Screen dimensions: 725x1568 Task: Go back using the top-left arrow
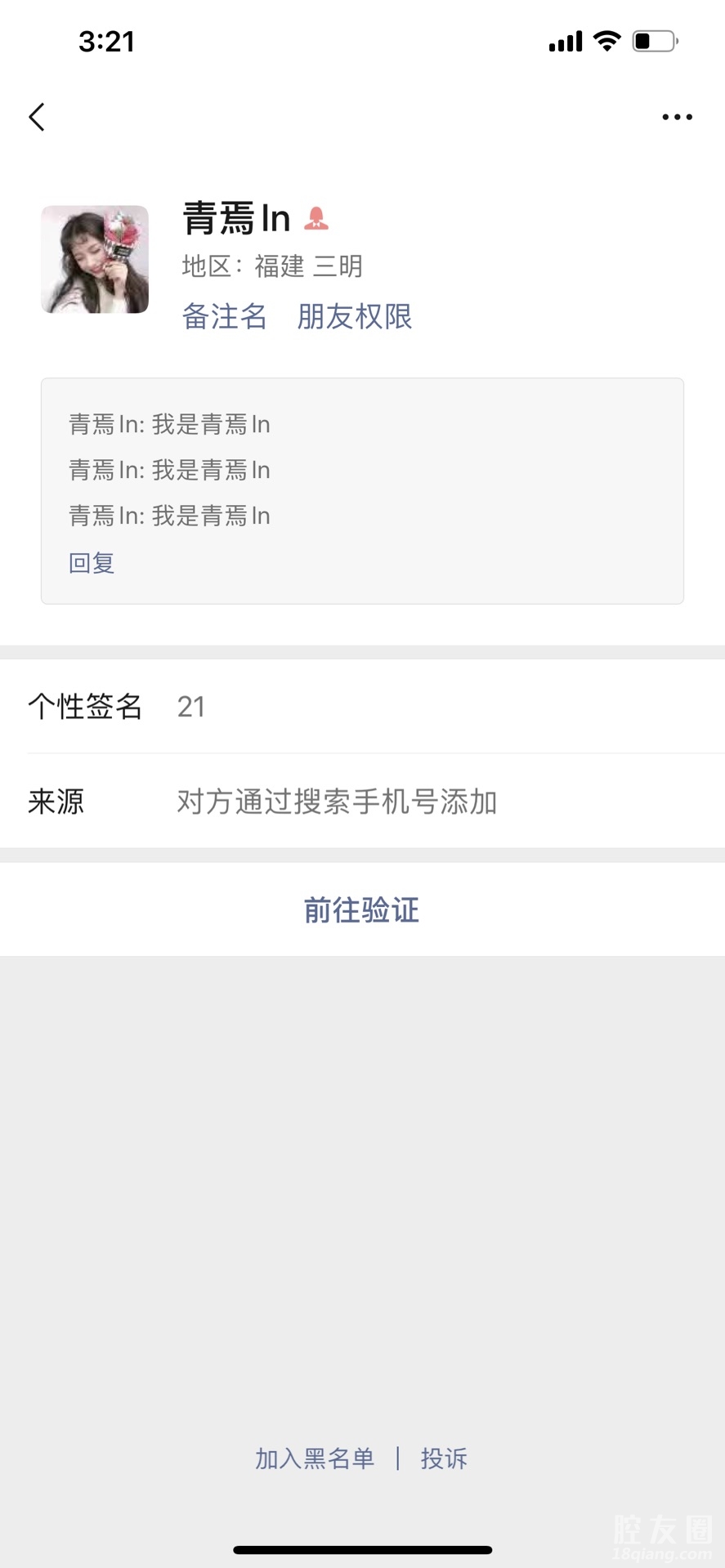[37, 117]
